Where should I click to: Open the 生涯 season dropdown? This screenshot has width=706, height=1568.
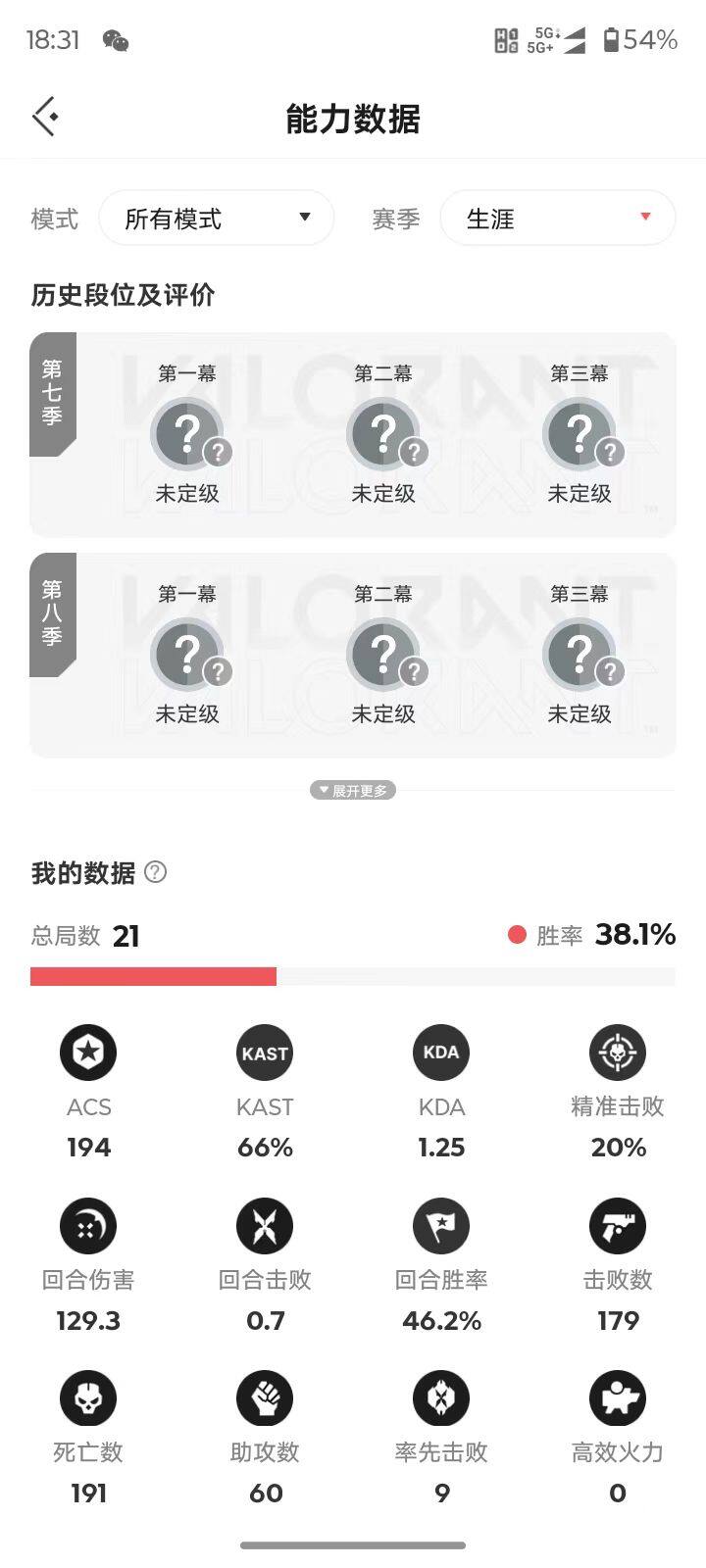coord(557,218)
